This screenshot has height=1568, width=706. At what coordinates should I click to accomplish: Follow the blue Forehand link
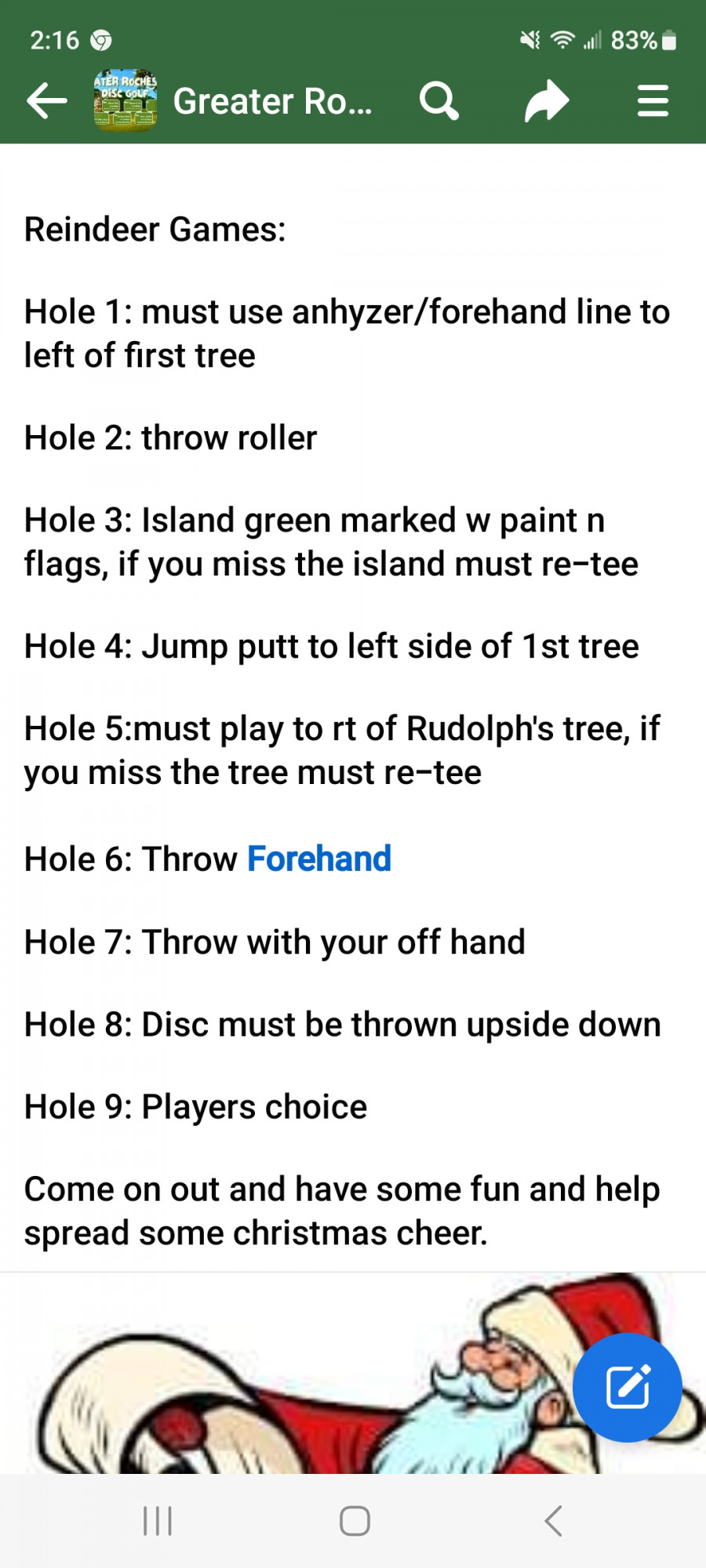click(x=319, y=859)
